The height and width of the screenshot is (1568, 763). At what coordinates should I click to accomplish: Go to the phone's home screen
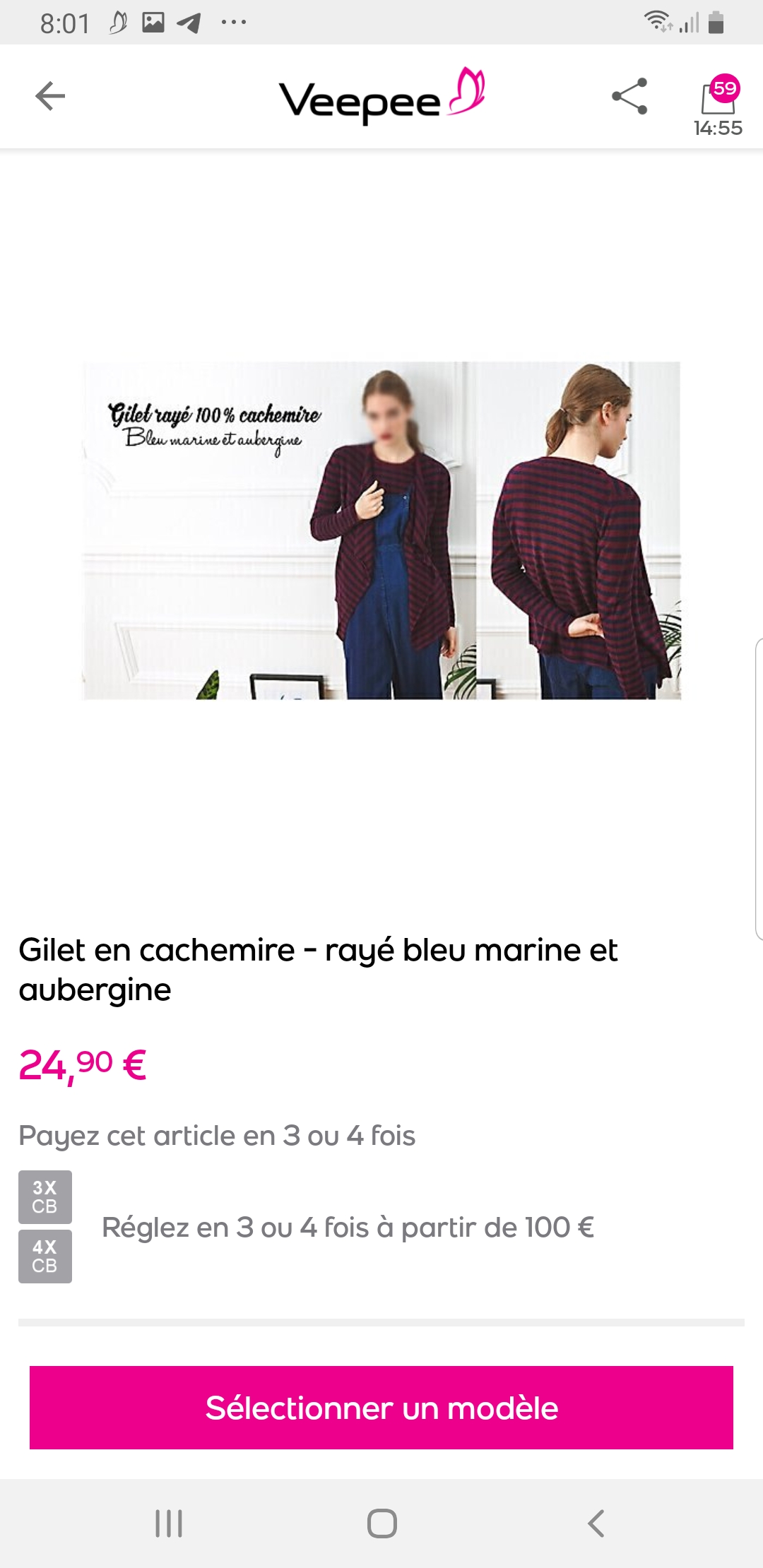tap(381, 1524)
